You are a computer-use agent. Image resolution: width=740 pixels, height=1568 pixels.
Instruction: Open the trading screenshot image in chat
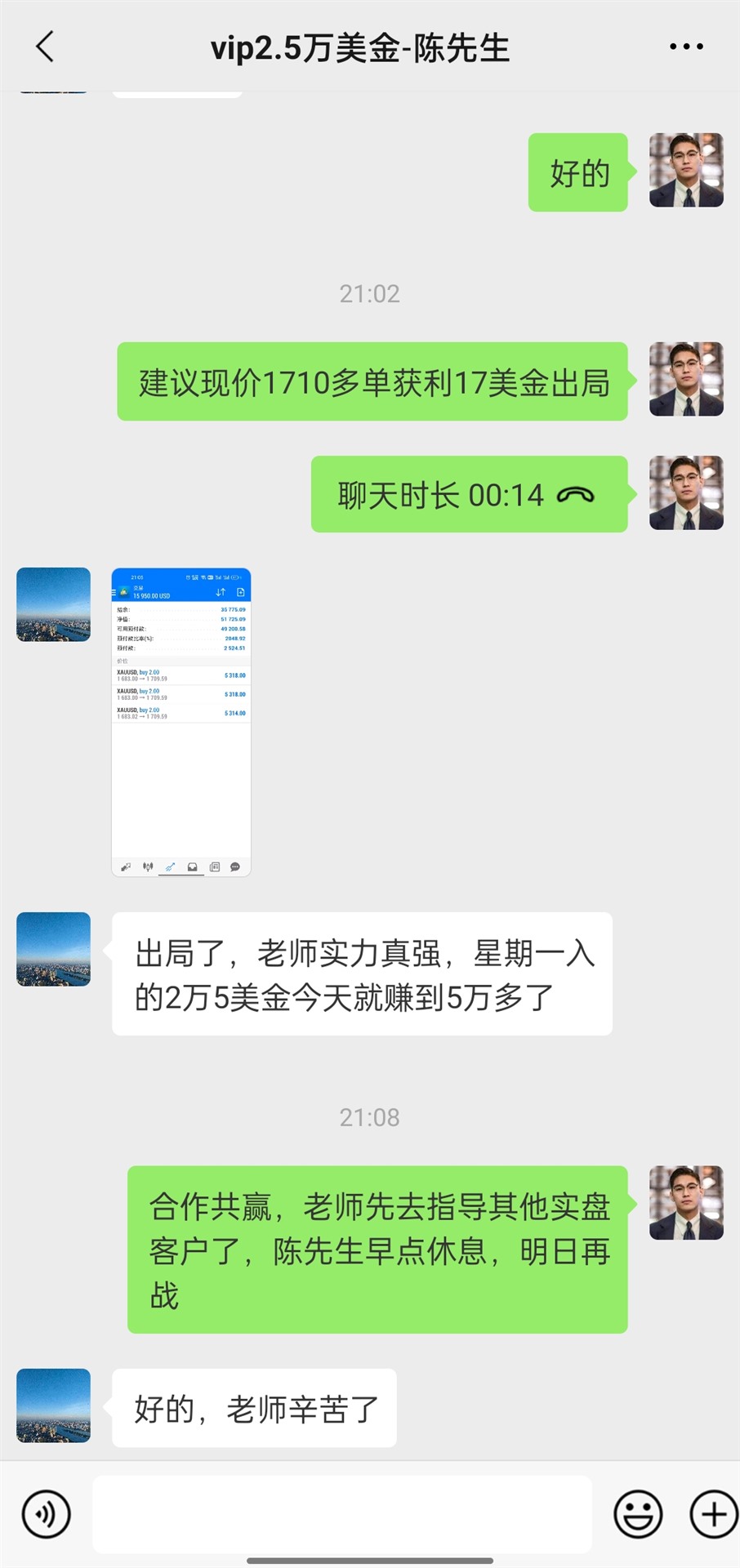coord(181,722)
